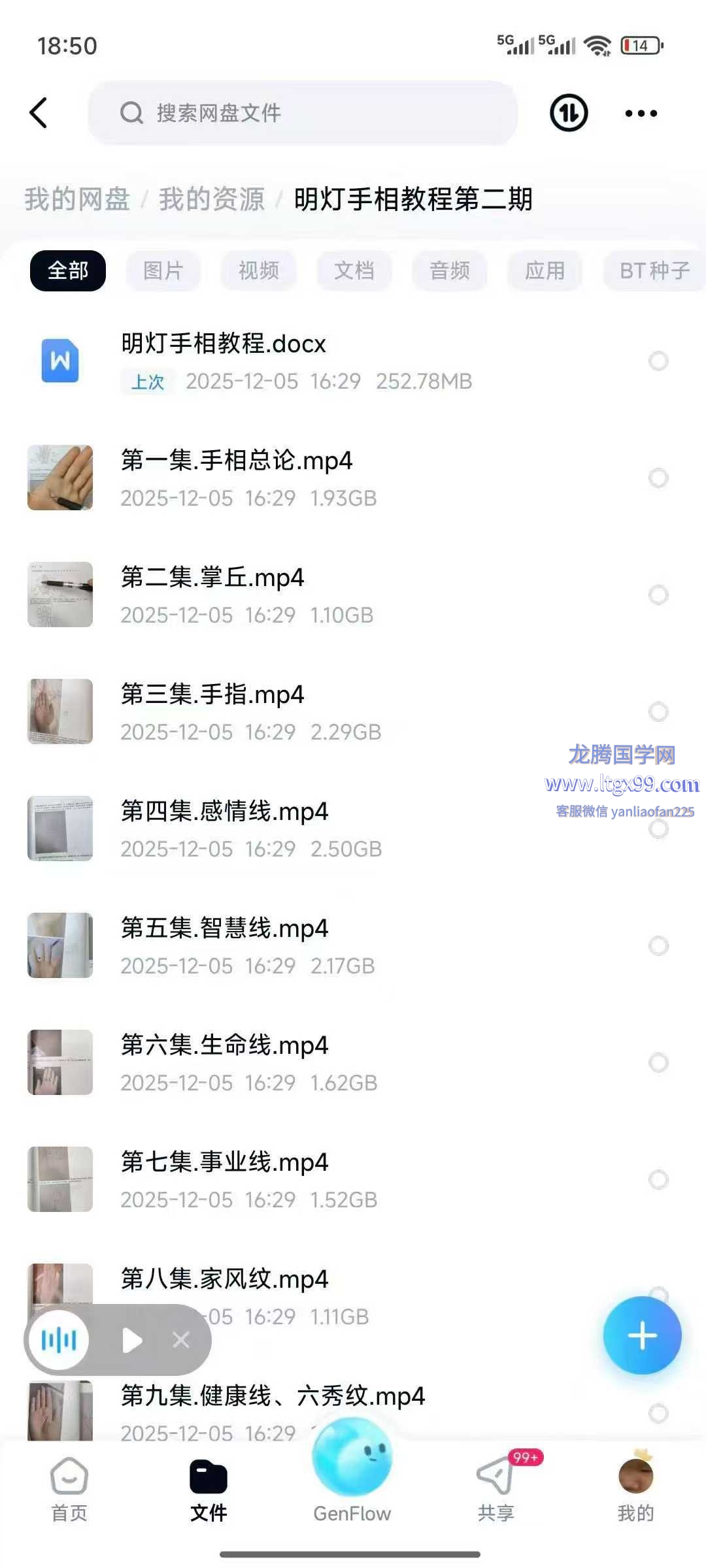Viewport: 706px width, 1568px height.
Task: Show only 文档 files
Action: tap(354, 270)
